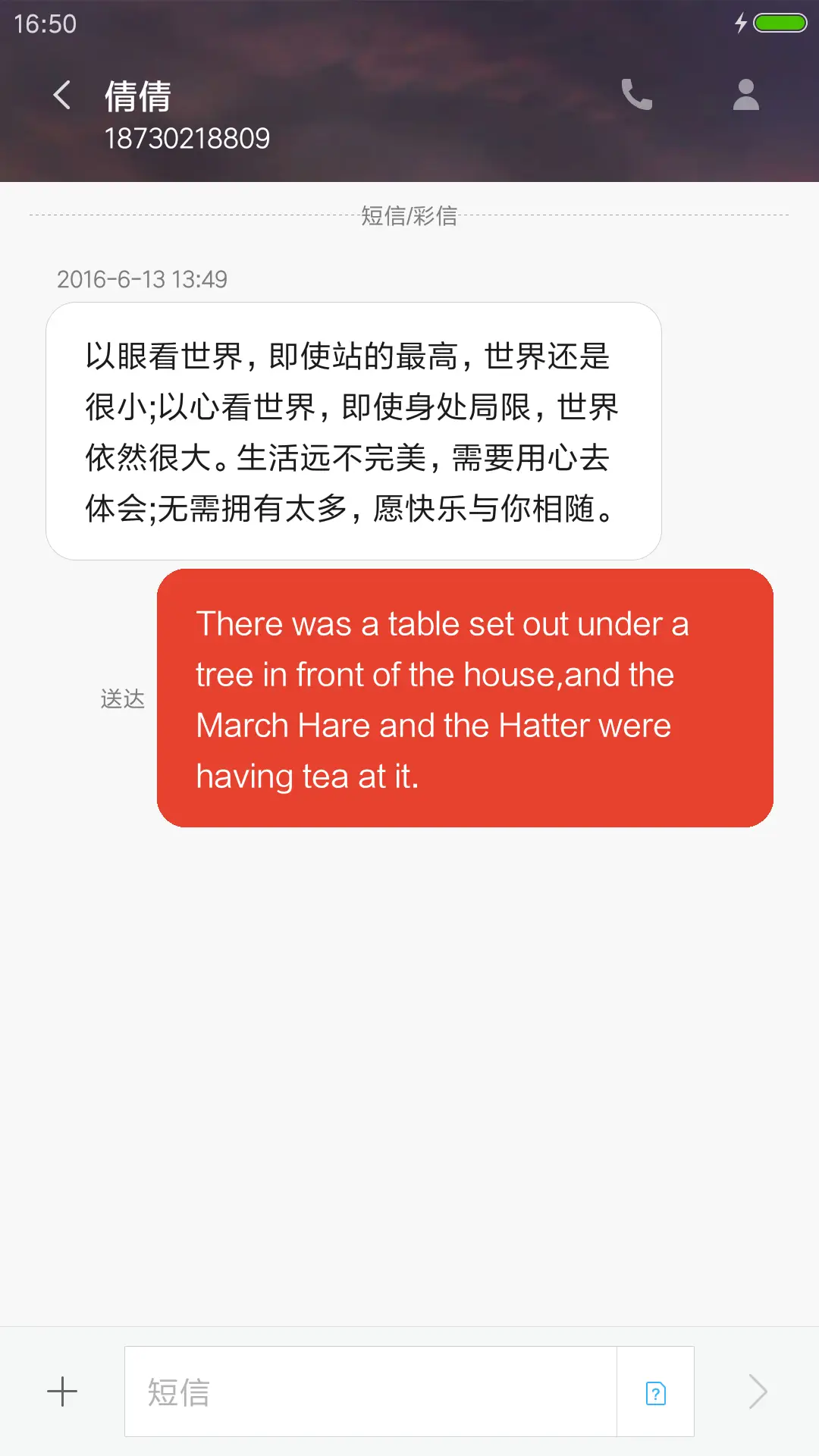Call 倩倩 with the phone icon
Screen dimensions: 819x1456
pyautogui.click(x=636, y=96)
